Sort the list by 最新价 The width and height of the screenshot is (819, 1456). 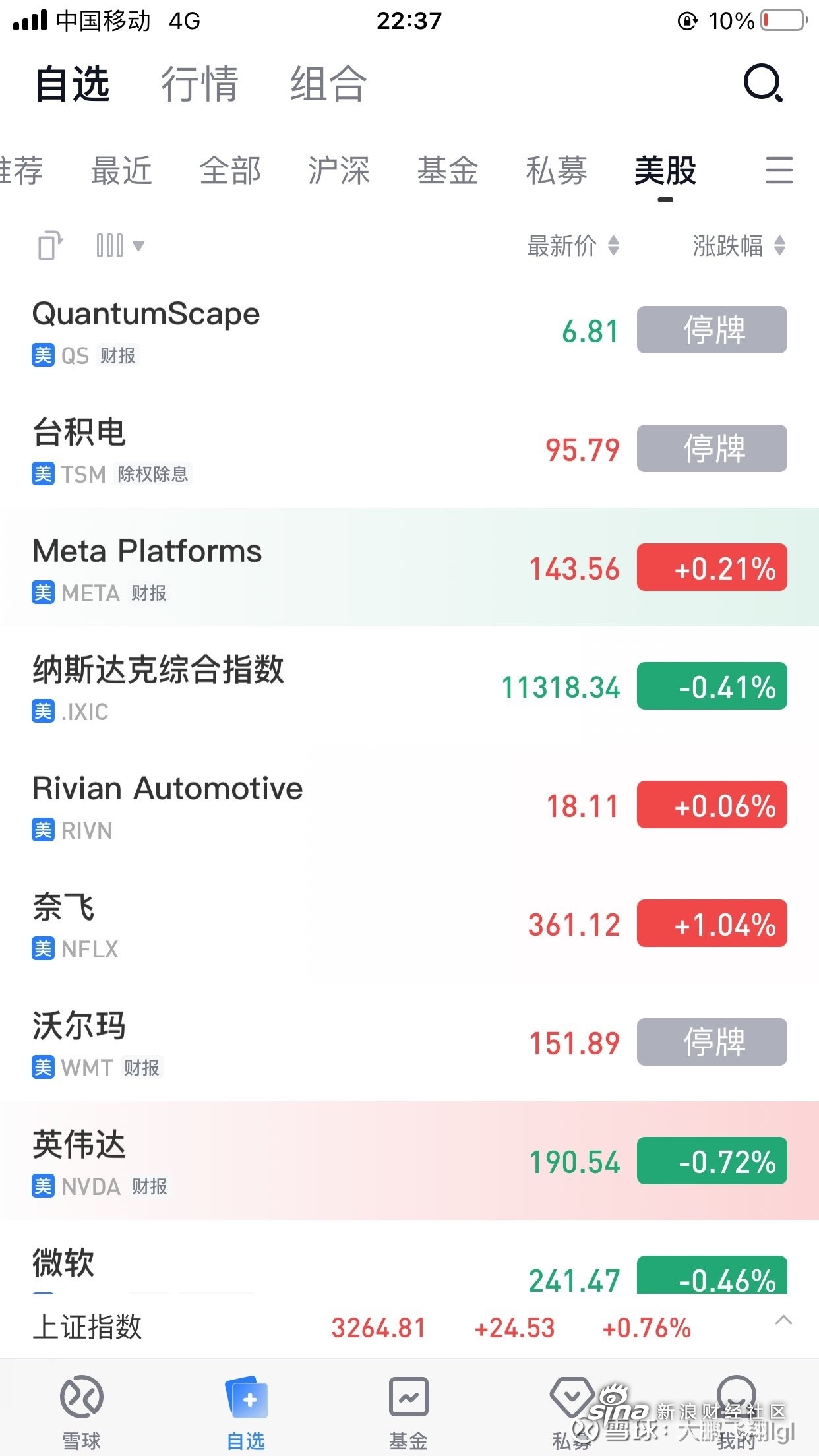(573, 246)
